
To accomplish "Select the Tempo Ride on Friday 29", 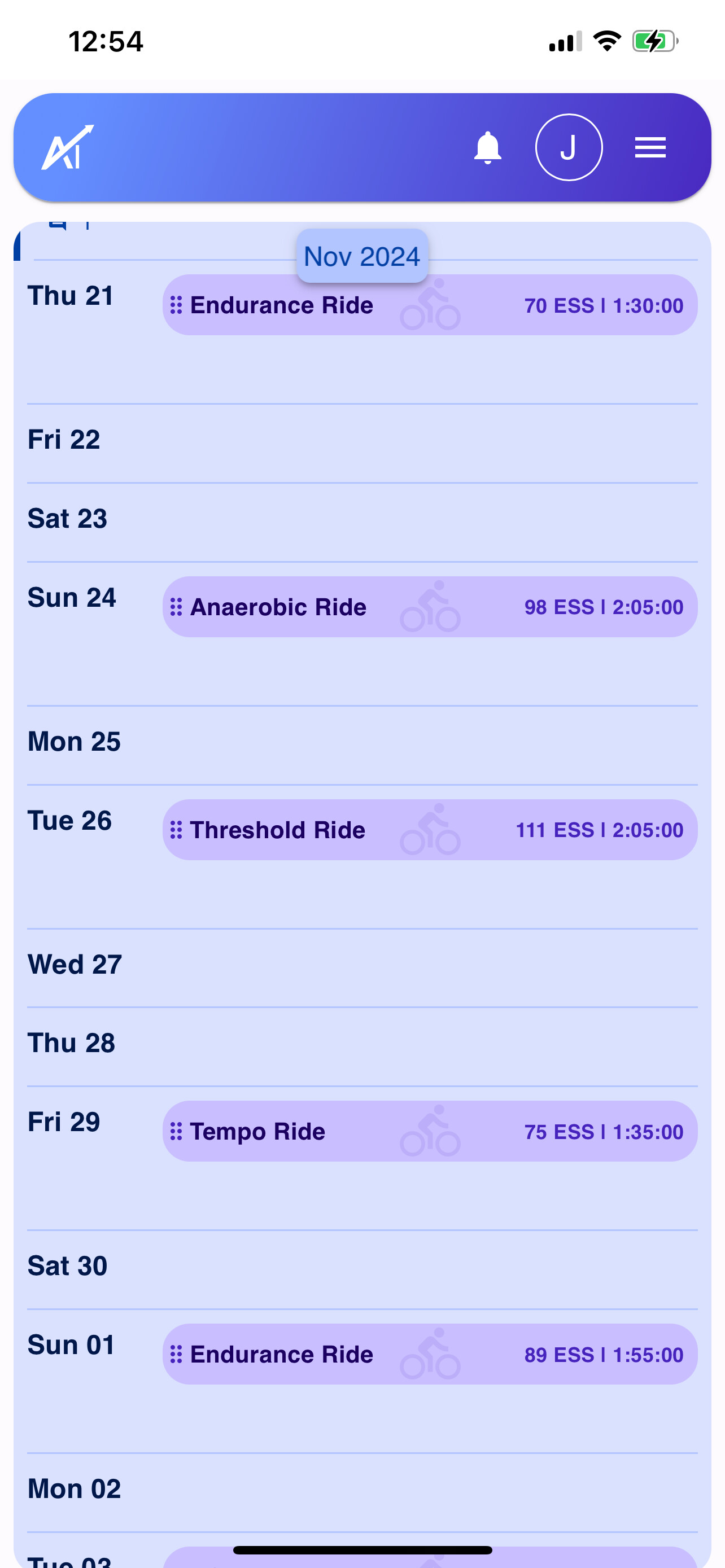I will click(430, 1132).
